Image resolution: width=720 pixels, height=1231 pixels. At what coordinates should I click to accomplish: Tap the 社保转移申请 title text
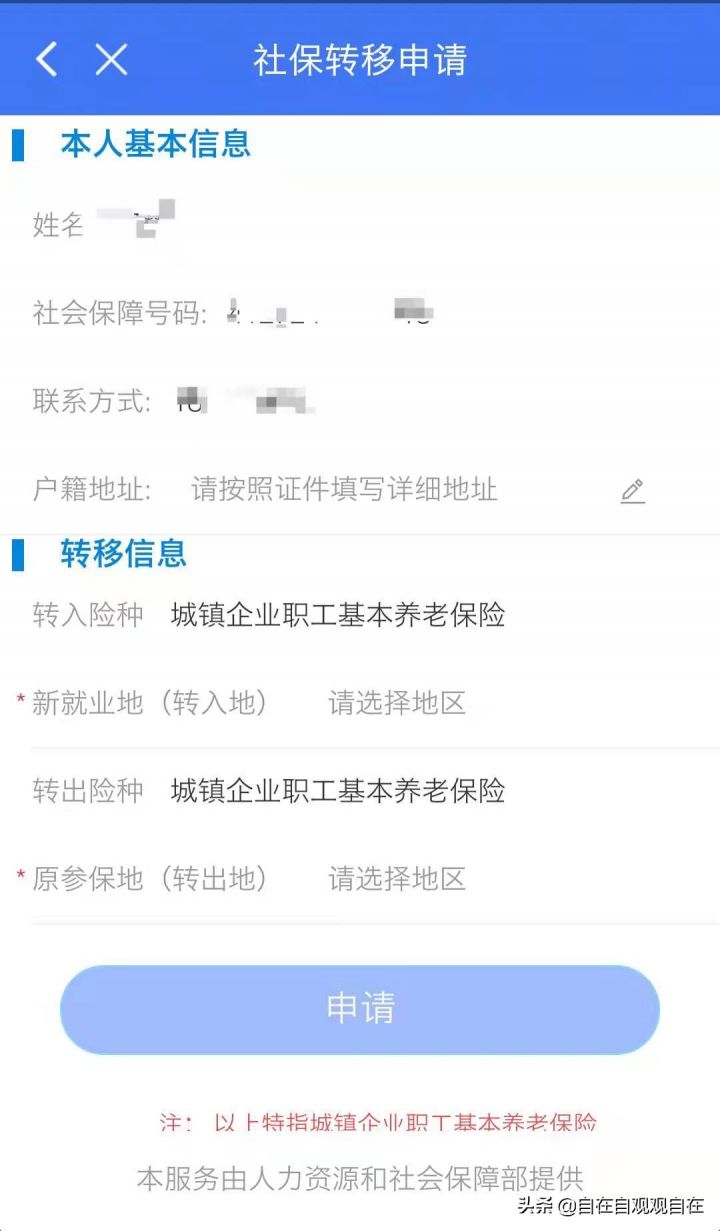(360, 59)
